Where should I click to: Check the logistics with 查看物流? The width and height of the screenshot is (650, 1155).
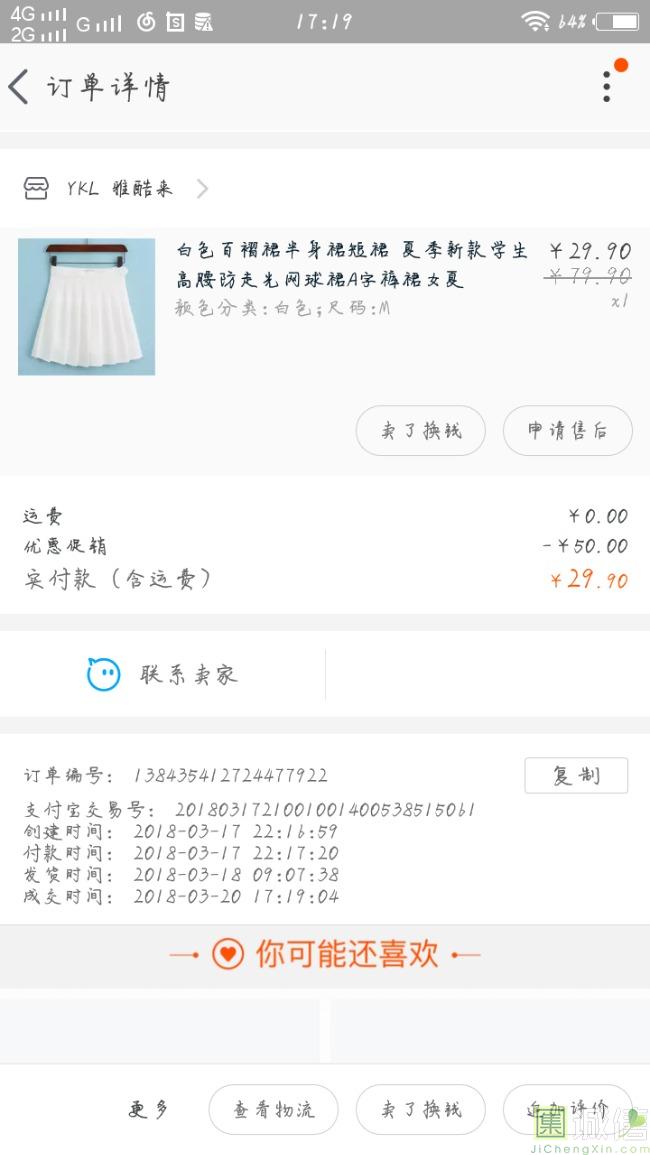point(273,1109)
